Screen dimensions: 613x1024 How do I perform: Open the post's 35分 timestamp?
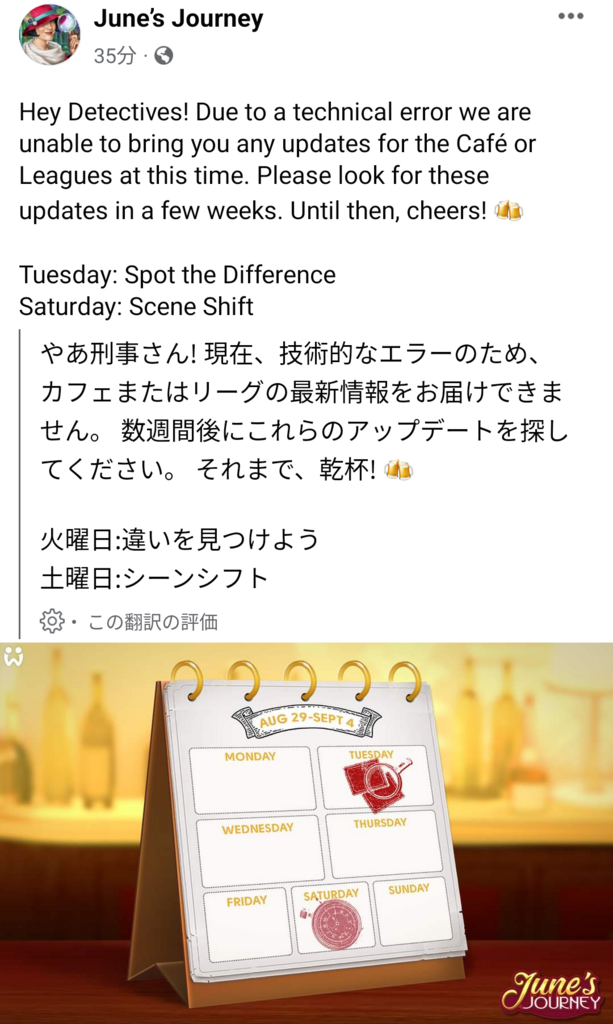click(x=113, y=56)
